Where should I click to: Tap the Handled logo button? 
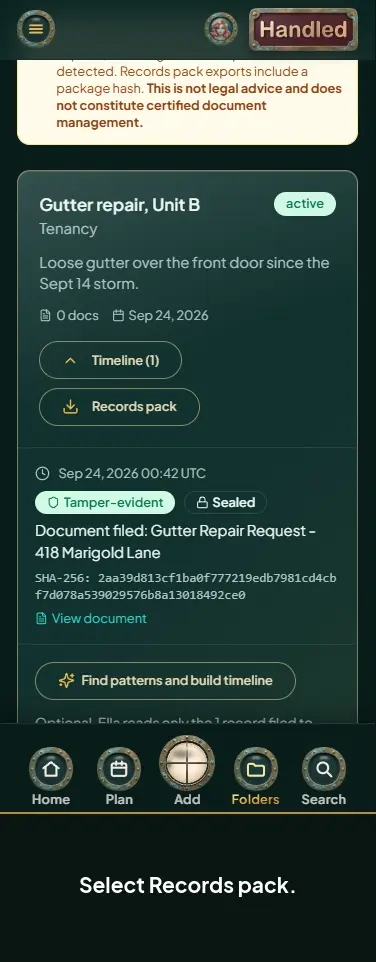pyautogui.click(x=303, y=29)
